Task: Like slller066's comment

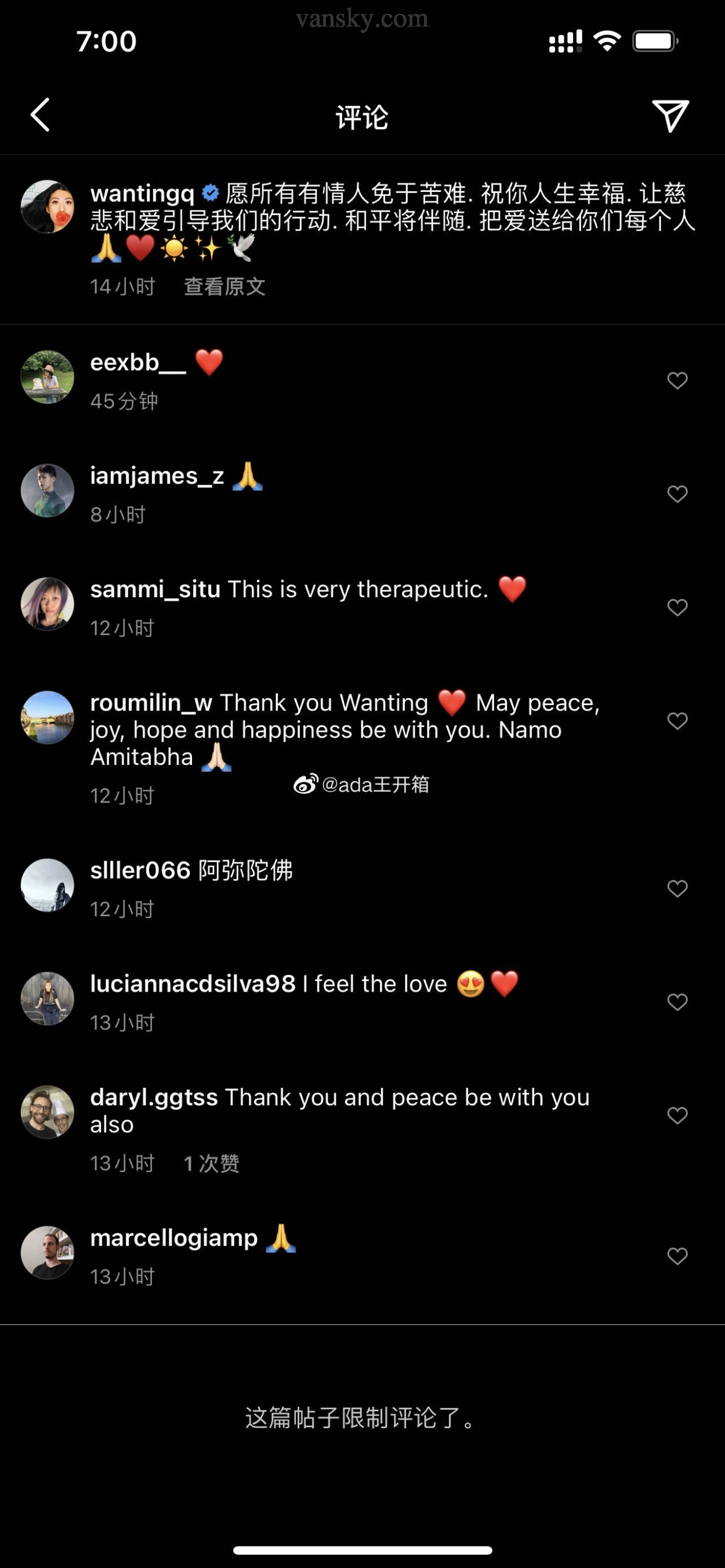Action: coord(677,889)
